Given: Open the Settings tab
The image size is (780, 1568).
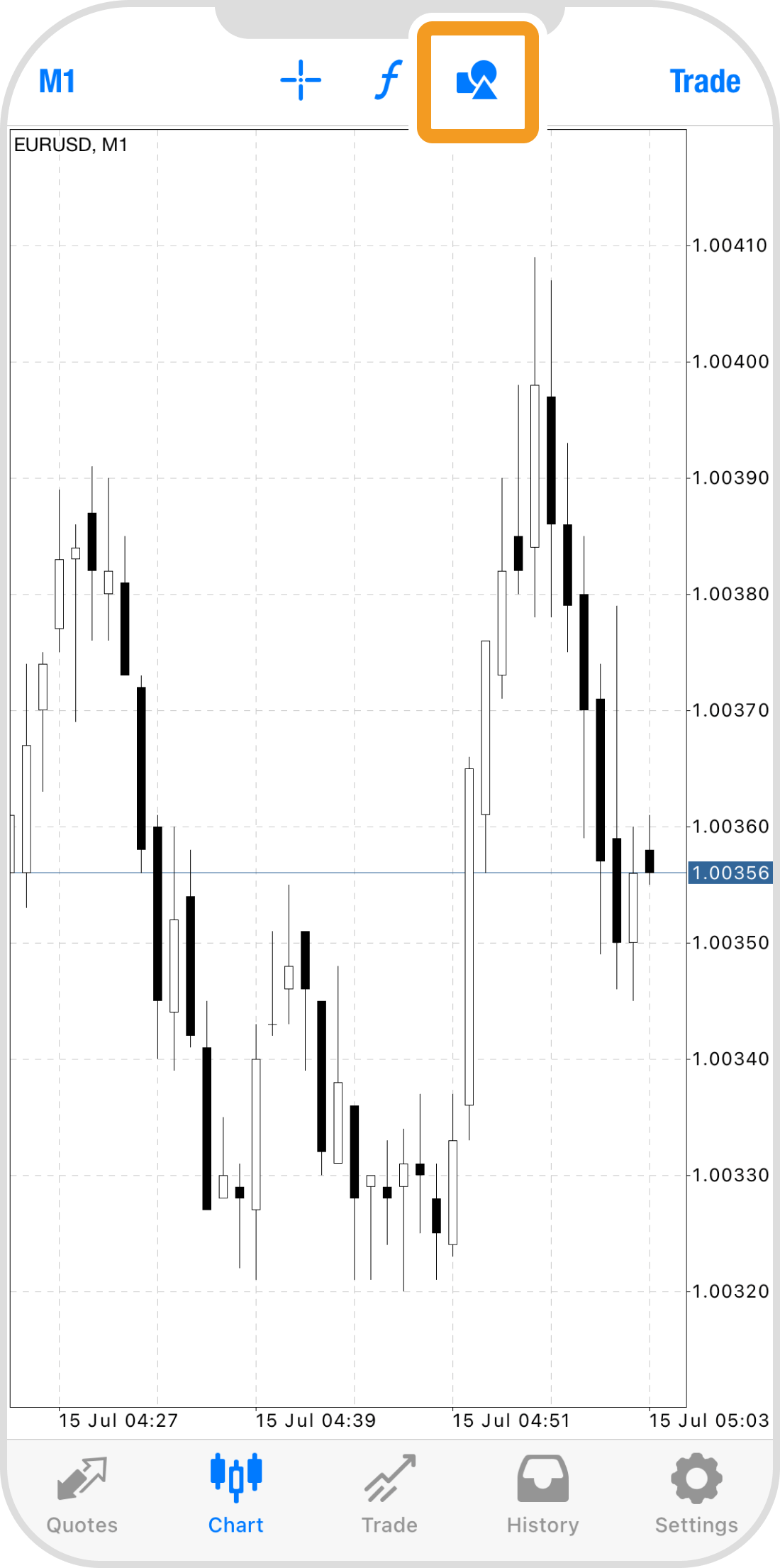Looking at the screenshot, I should (696, 1494).
